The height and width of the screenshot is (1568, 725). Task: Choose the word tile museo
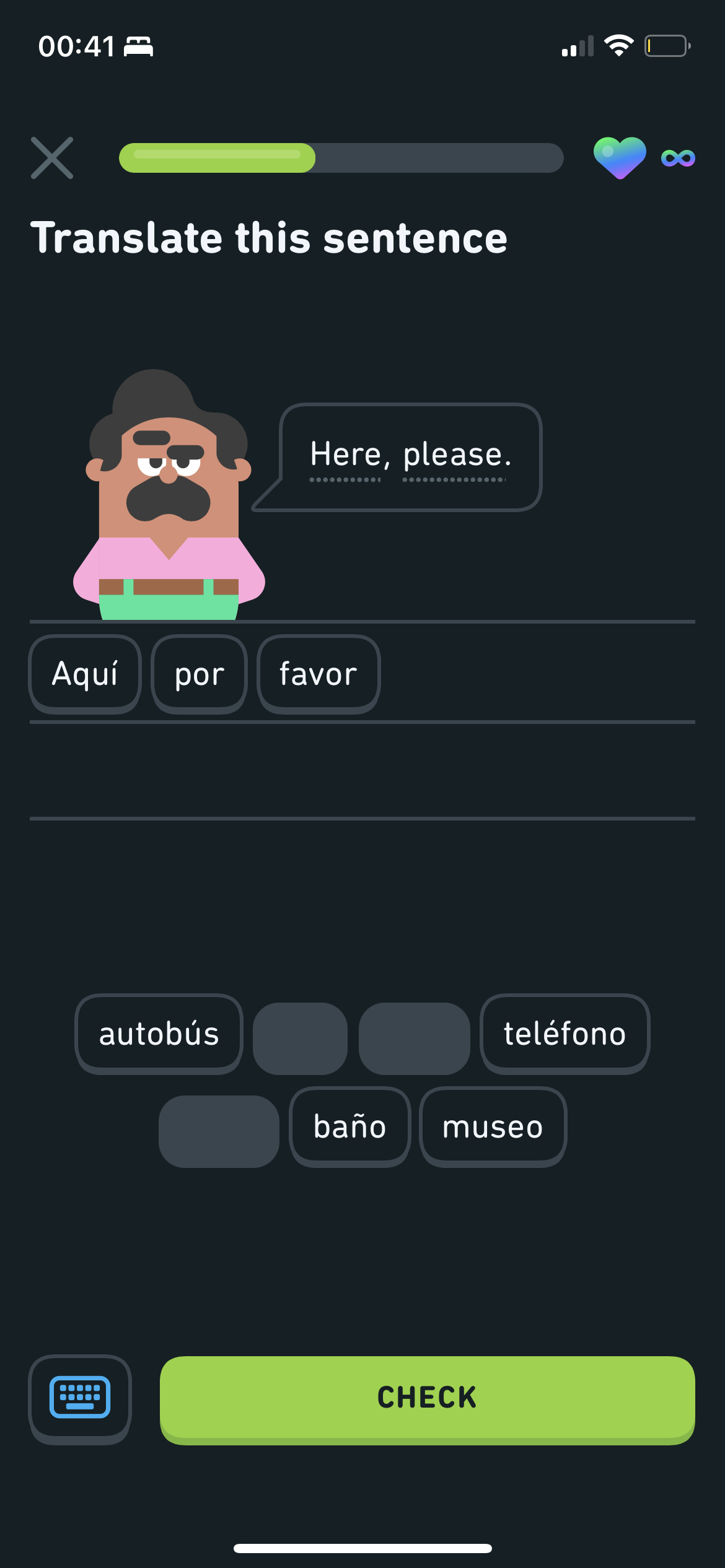point(493,1126)
